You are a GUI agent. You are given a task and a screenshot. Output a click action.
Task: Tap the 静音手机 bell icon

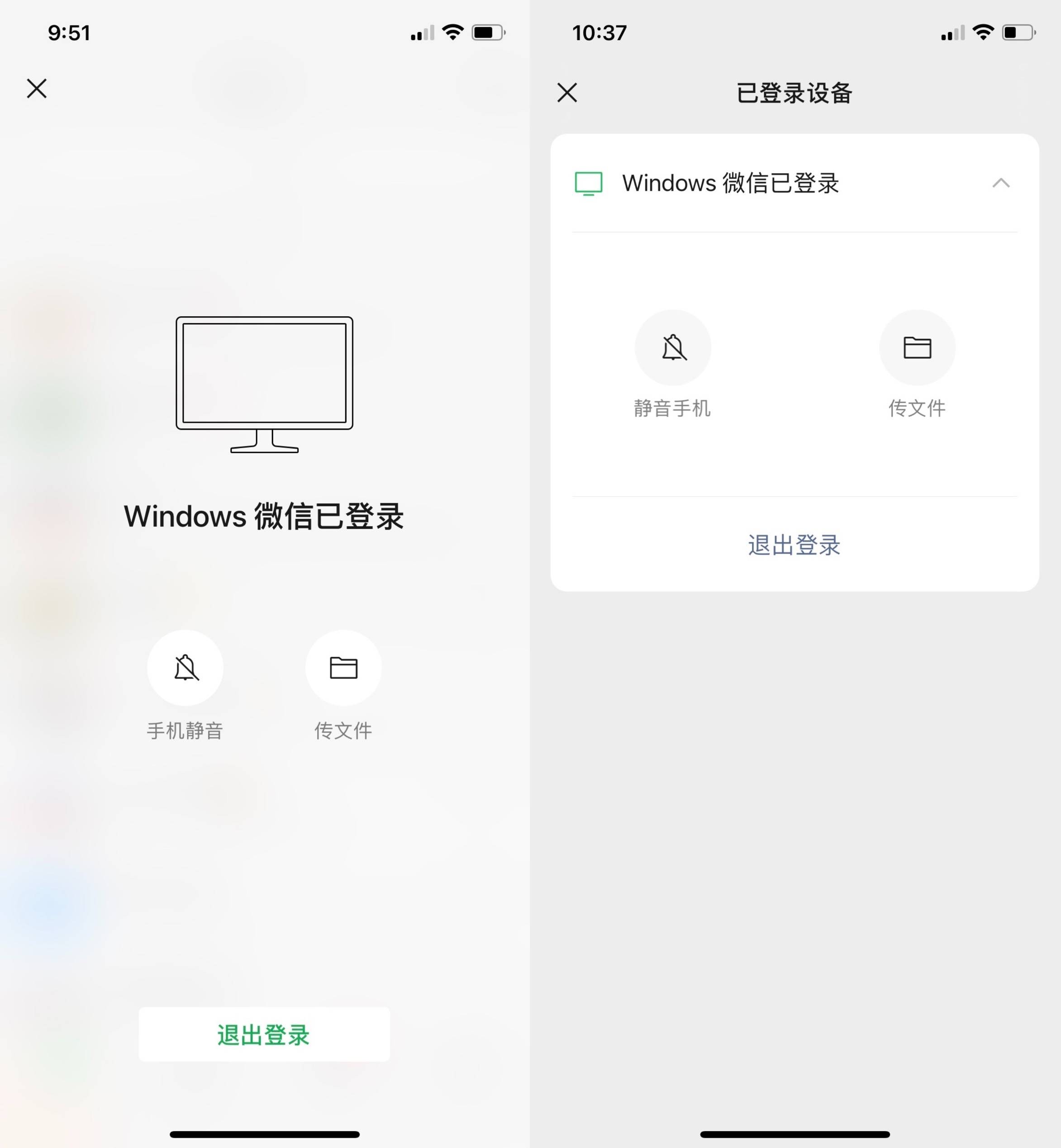point(672,348)
